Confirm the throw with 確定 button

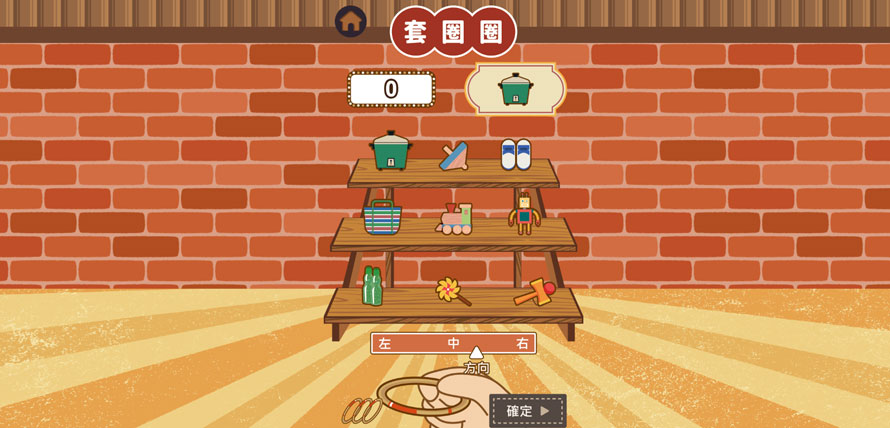tap(527, 410)
